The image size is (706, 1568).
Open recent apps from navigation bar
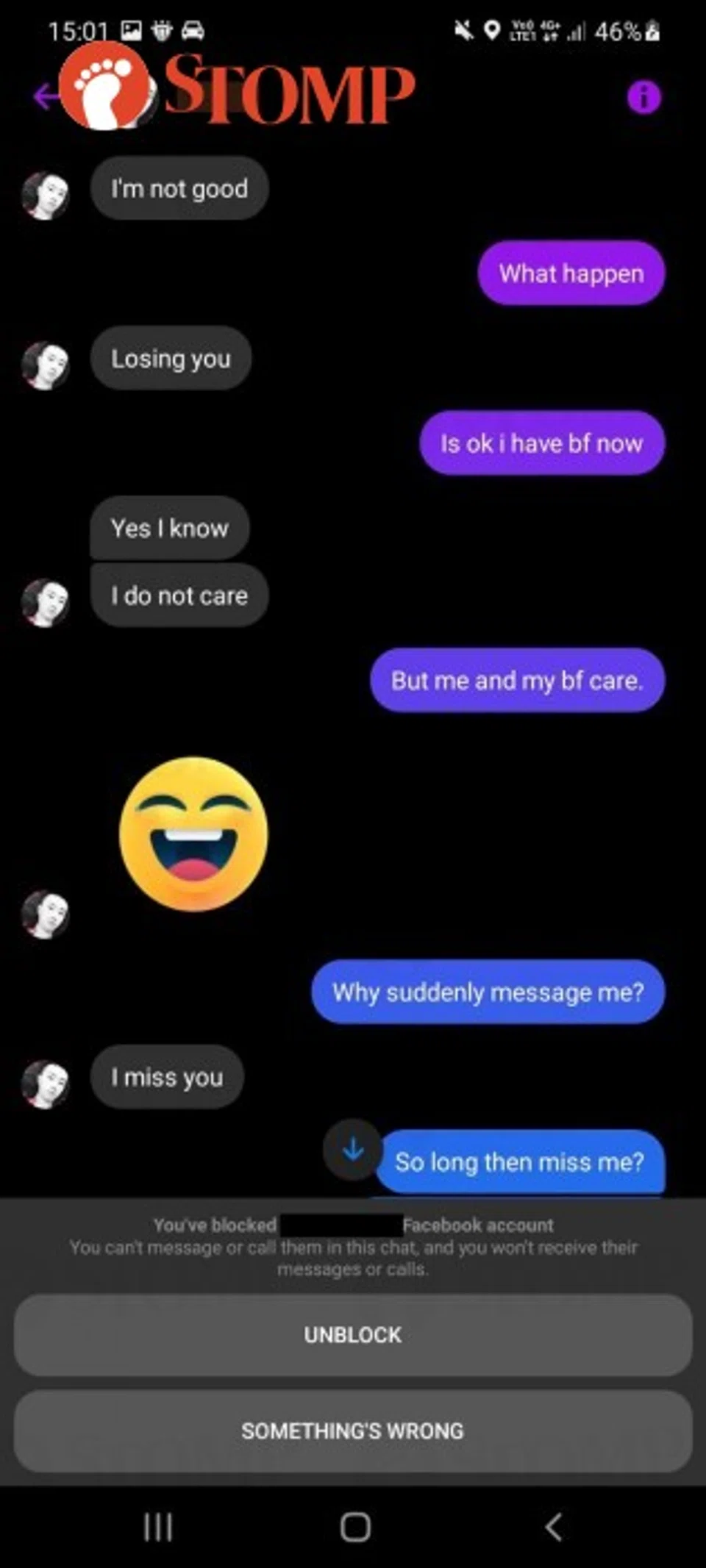[158, 1527]
